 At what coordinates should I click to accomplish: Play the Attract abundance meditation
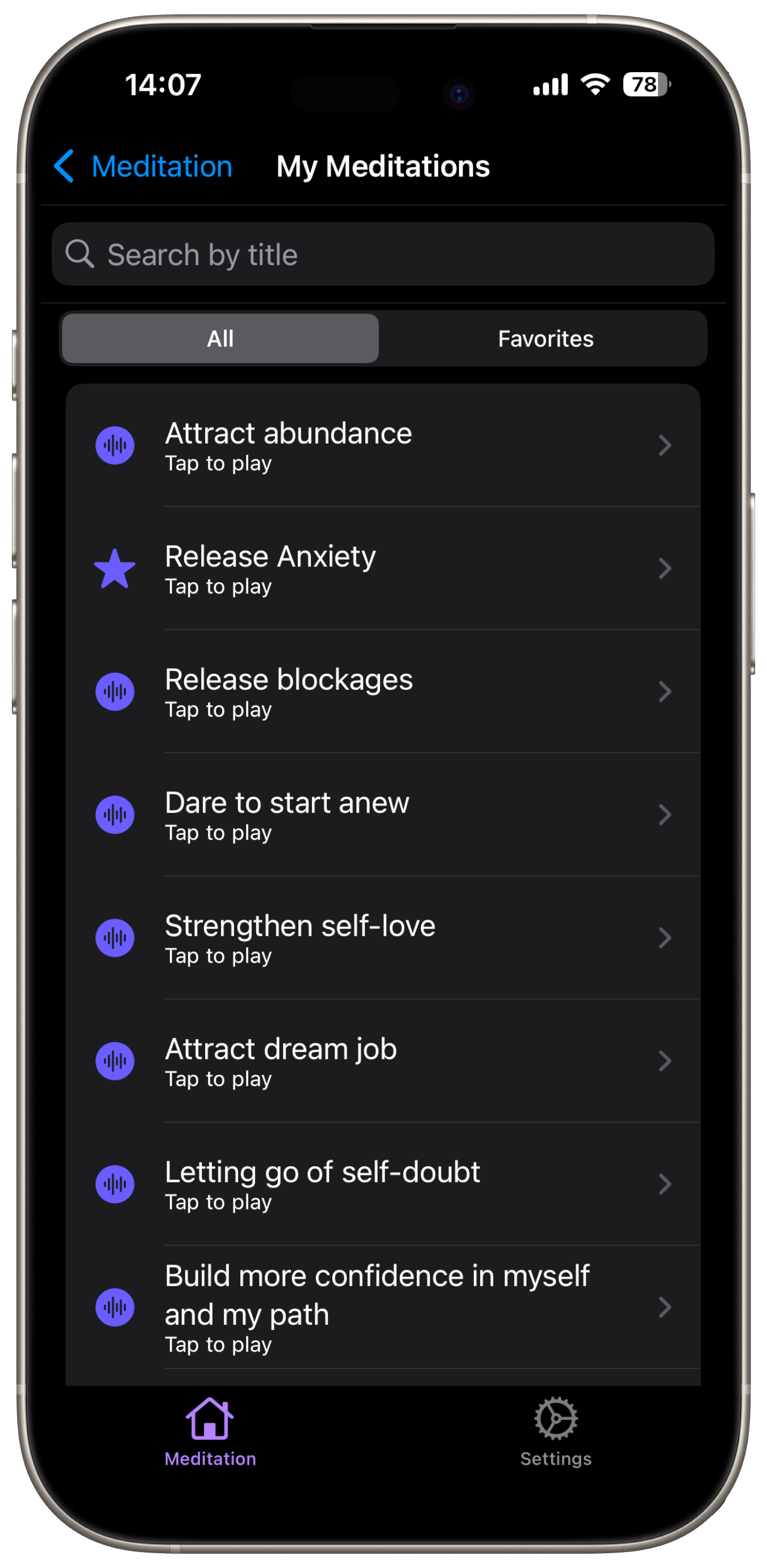(x=383, y=445)
